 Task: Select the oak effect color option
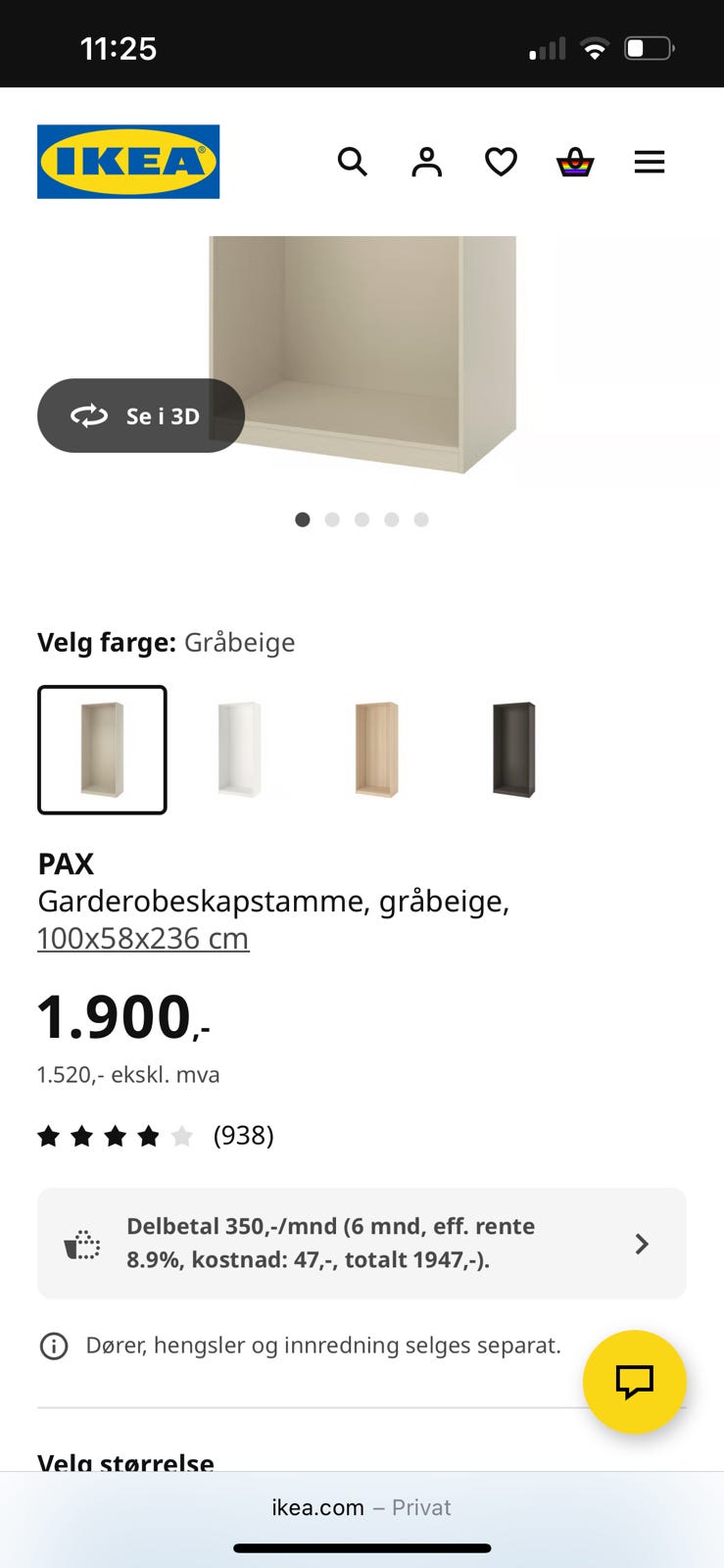pyautogui.click(x=376, y=750)
